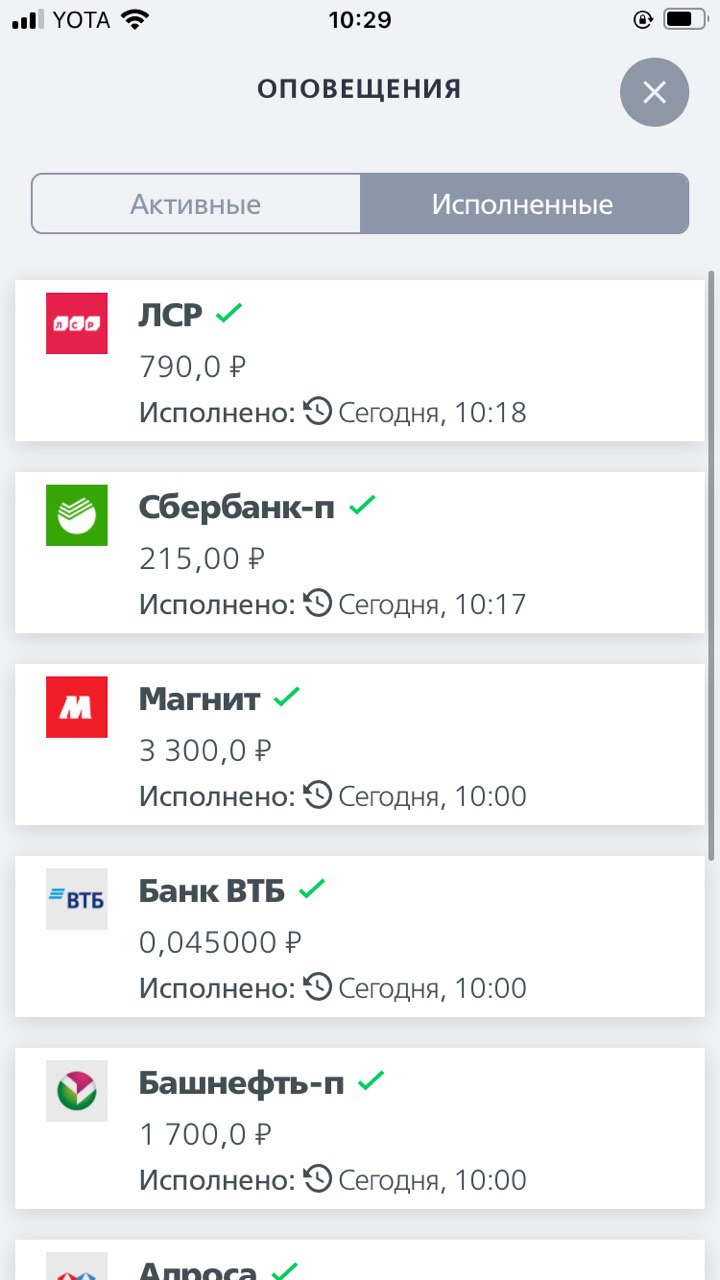Switch to the Активные tab
Screen dimensions: 720x1280
point(196,204)
